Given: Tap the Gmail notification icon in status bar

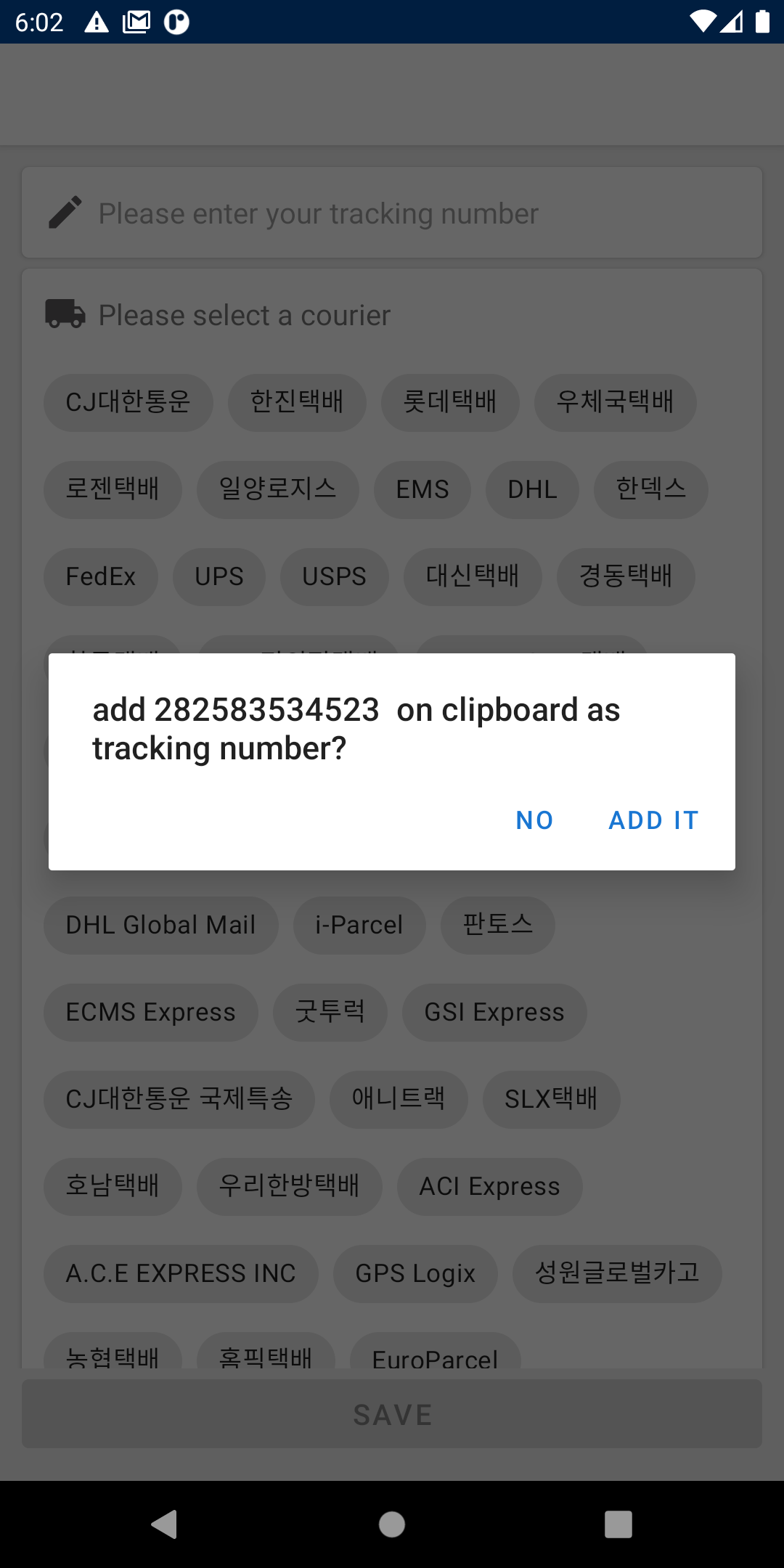Looking at the screenshot, I should click(135, 22).
